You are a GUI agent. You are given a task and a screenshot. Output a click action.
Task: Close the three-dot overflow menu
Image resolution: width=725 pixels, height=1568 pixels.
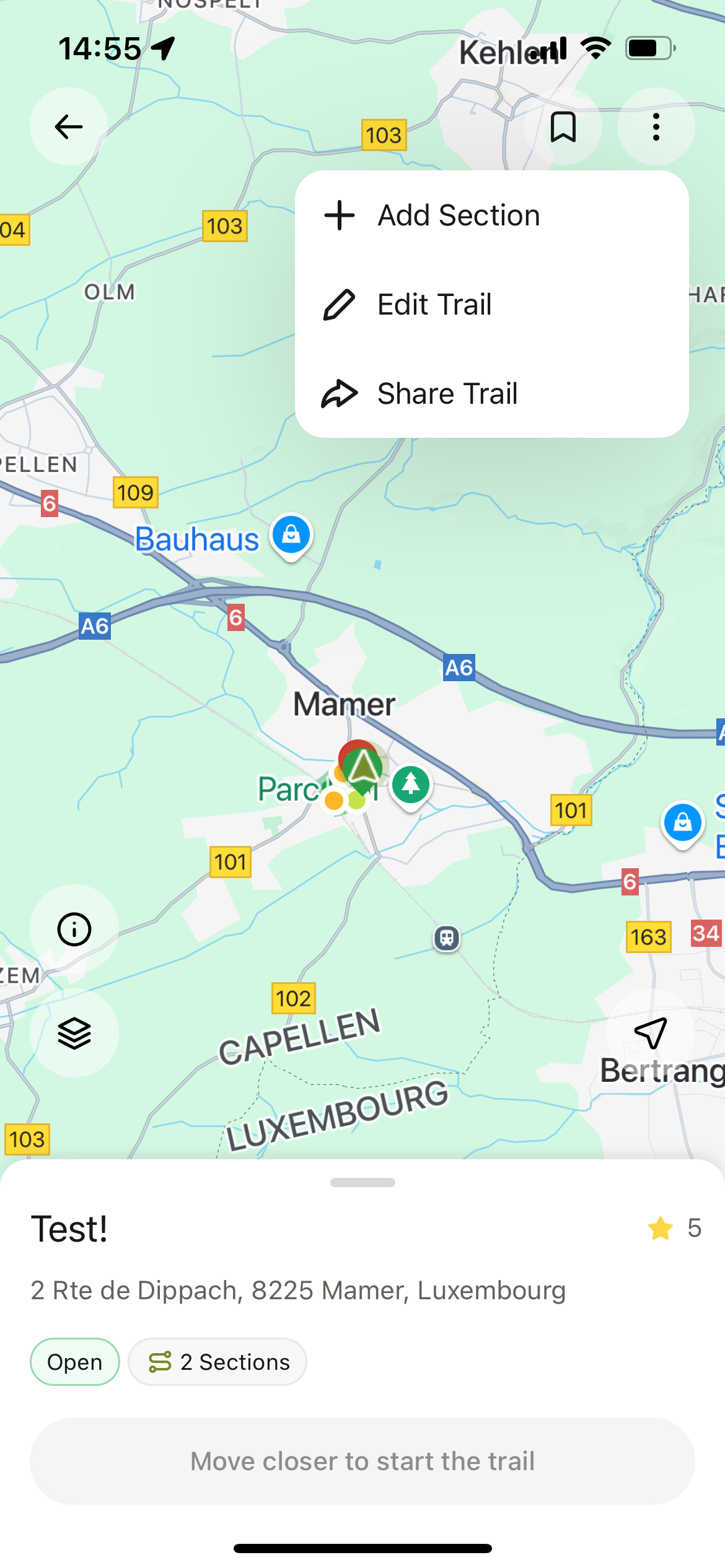click(x=656, y=127)
